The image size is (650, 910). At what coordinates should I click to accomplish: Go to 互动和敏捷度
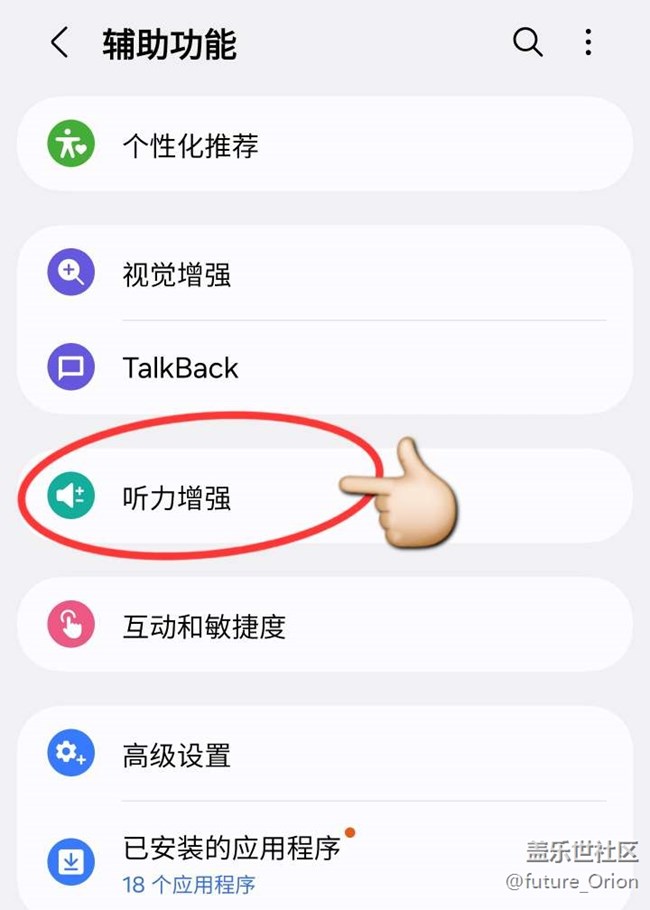(x=204, y=626)
